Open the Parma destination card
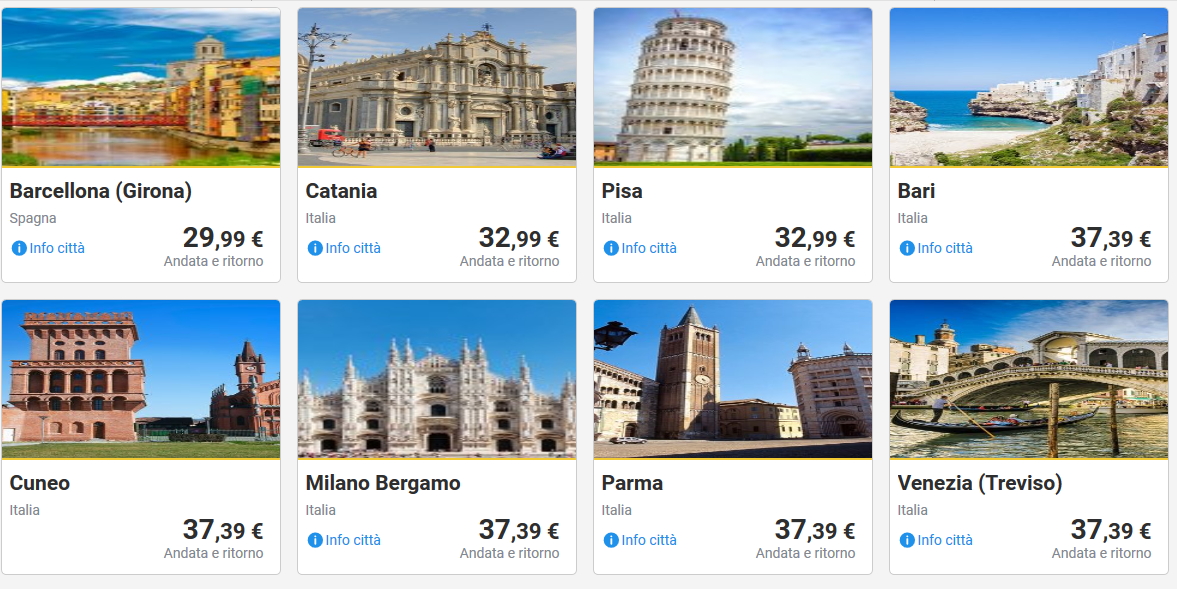 (x=732, y=380)
